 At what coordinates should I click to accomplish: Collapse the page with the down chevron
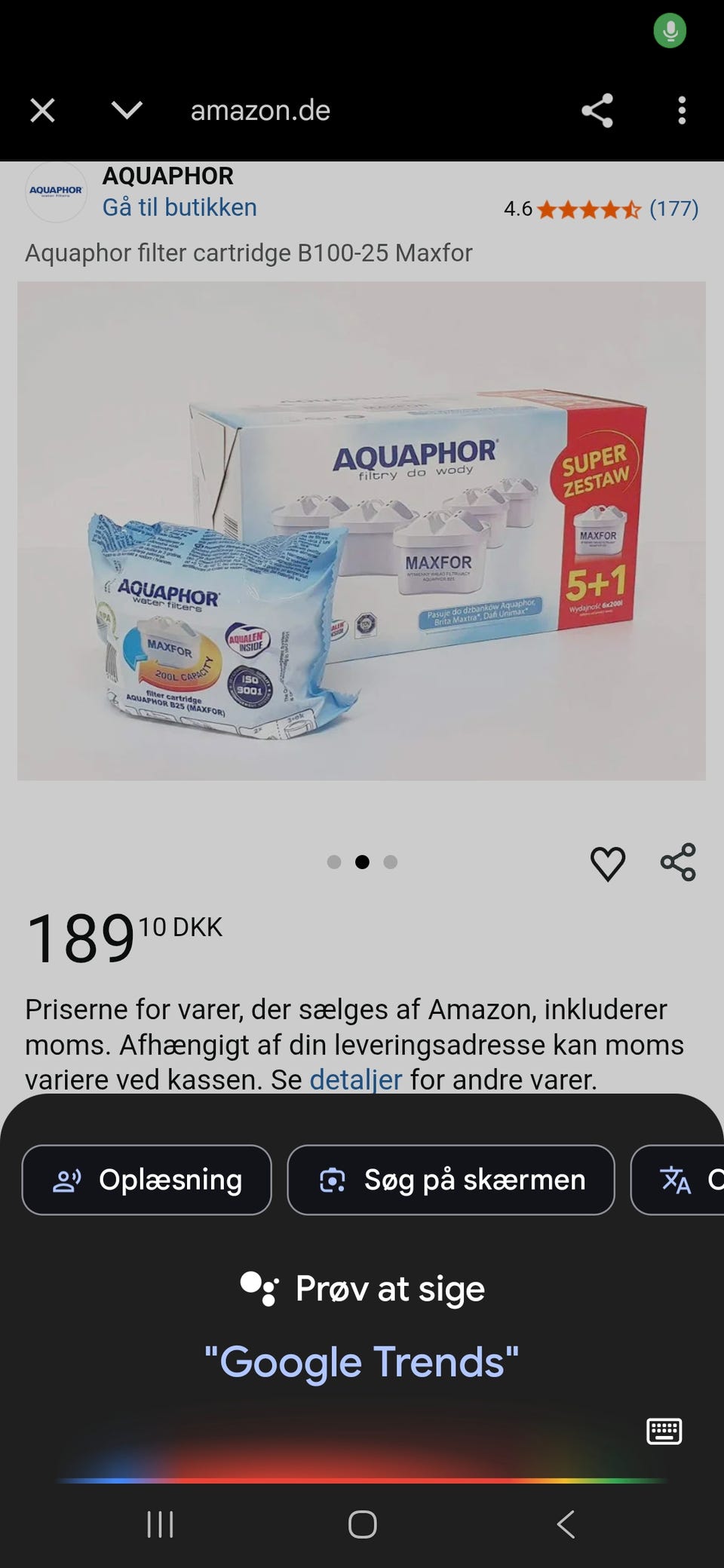(128, 110)
